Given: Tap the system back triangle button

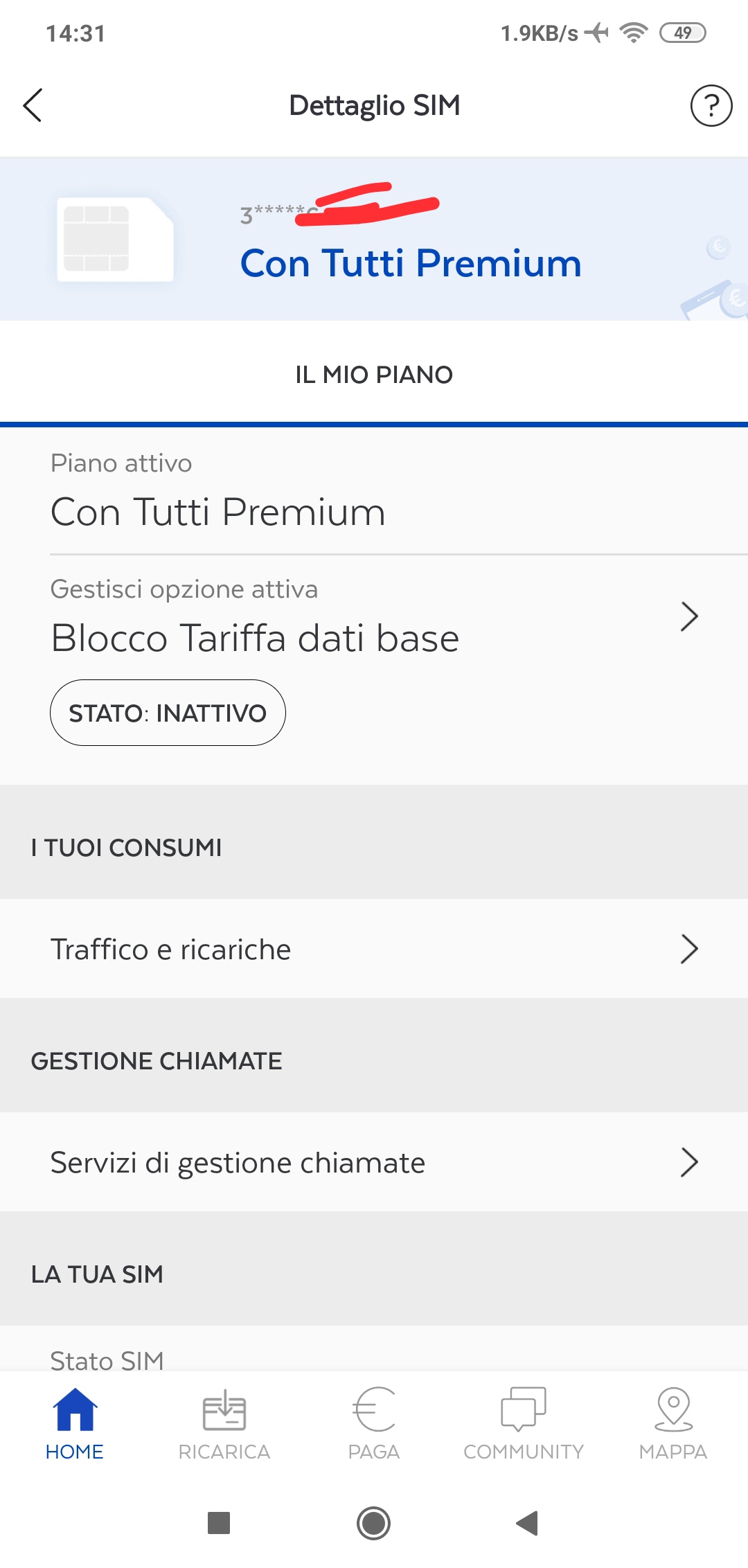Looking at the screenshot, I should [x=528, y=1523].
